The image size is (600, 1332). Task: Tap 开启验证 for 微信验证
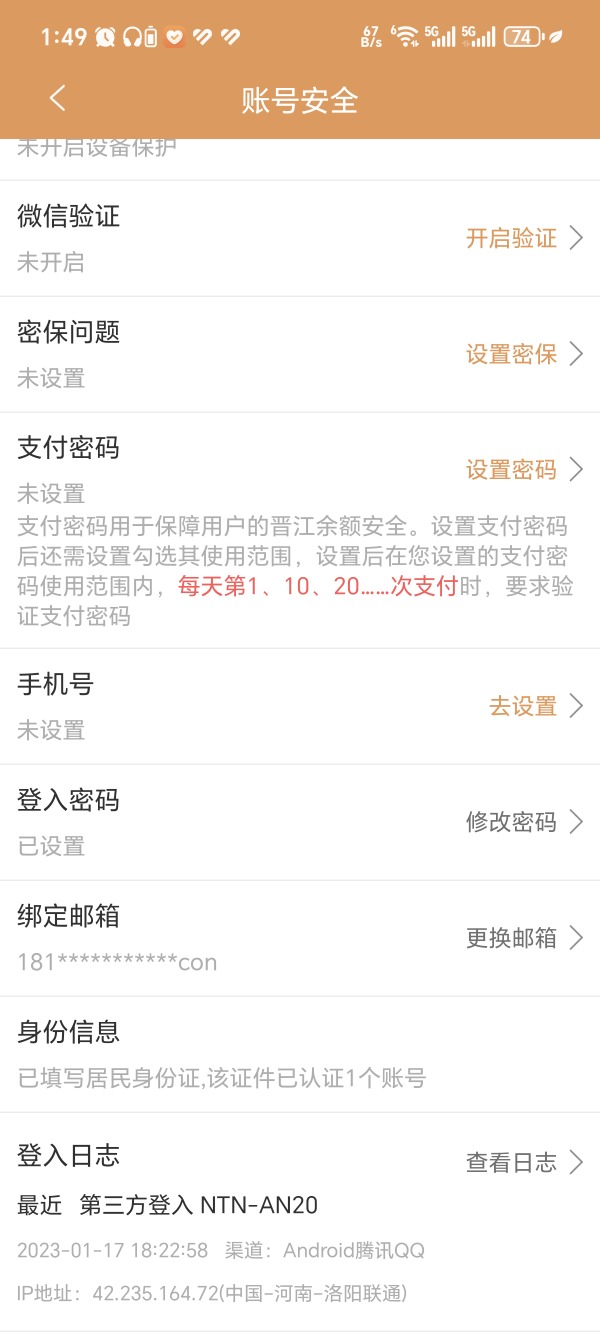523,238
